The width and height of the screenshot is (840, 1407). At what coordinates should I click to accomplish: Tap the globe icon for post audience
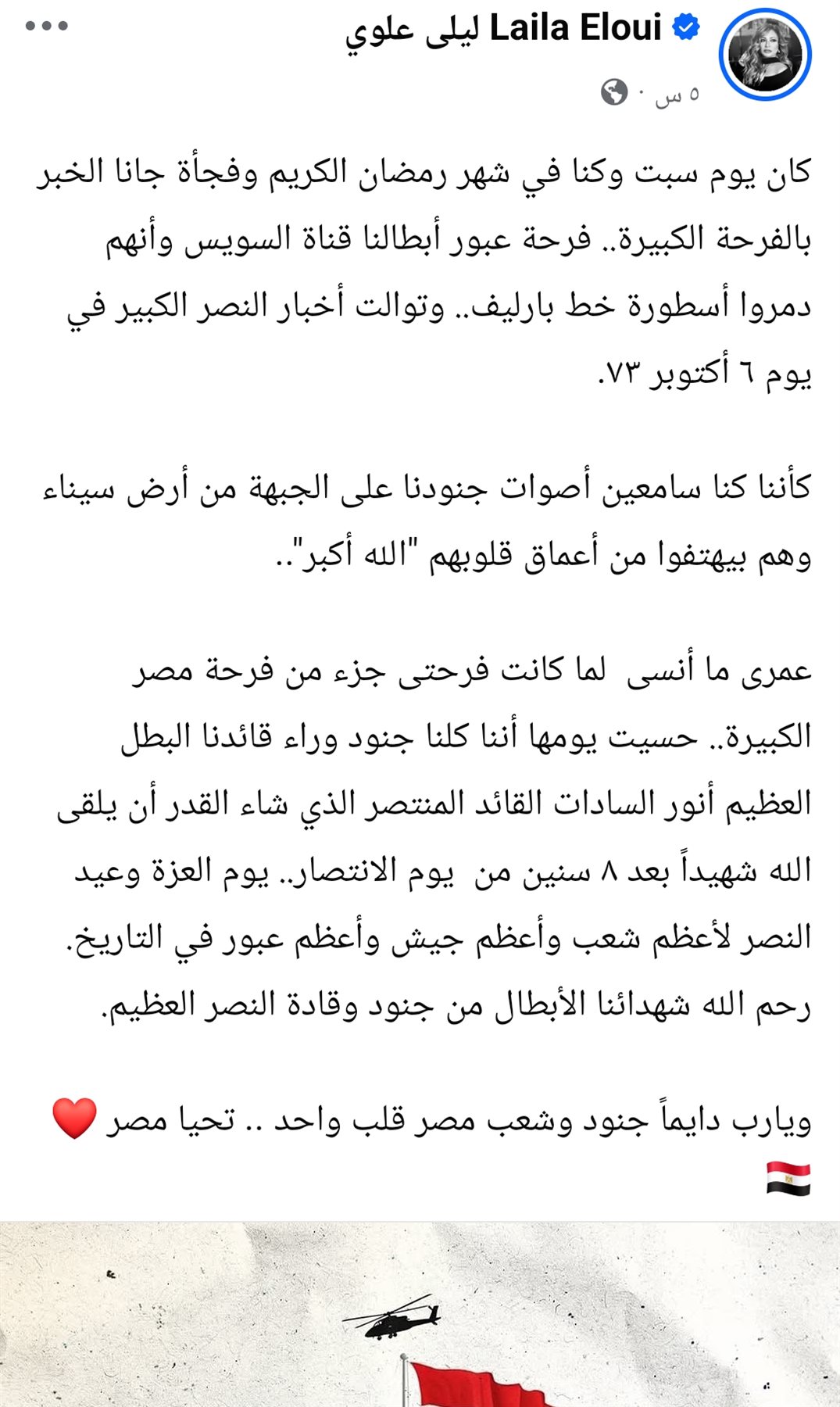click(614, 92)
